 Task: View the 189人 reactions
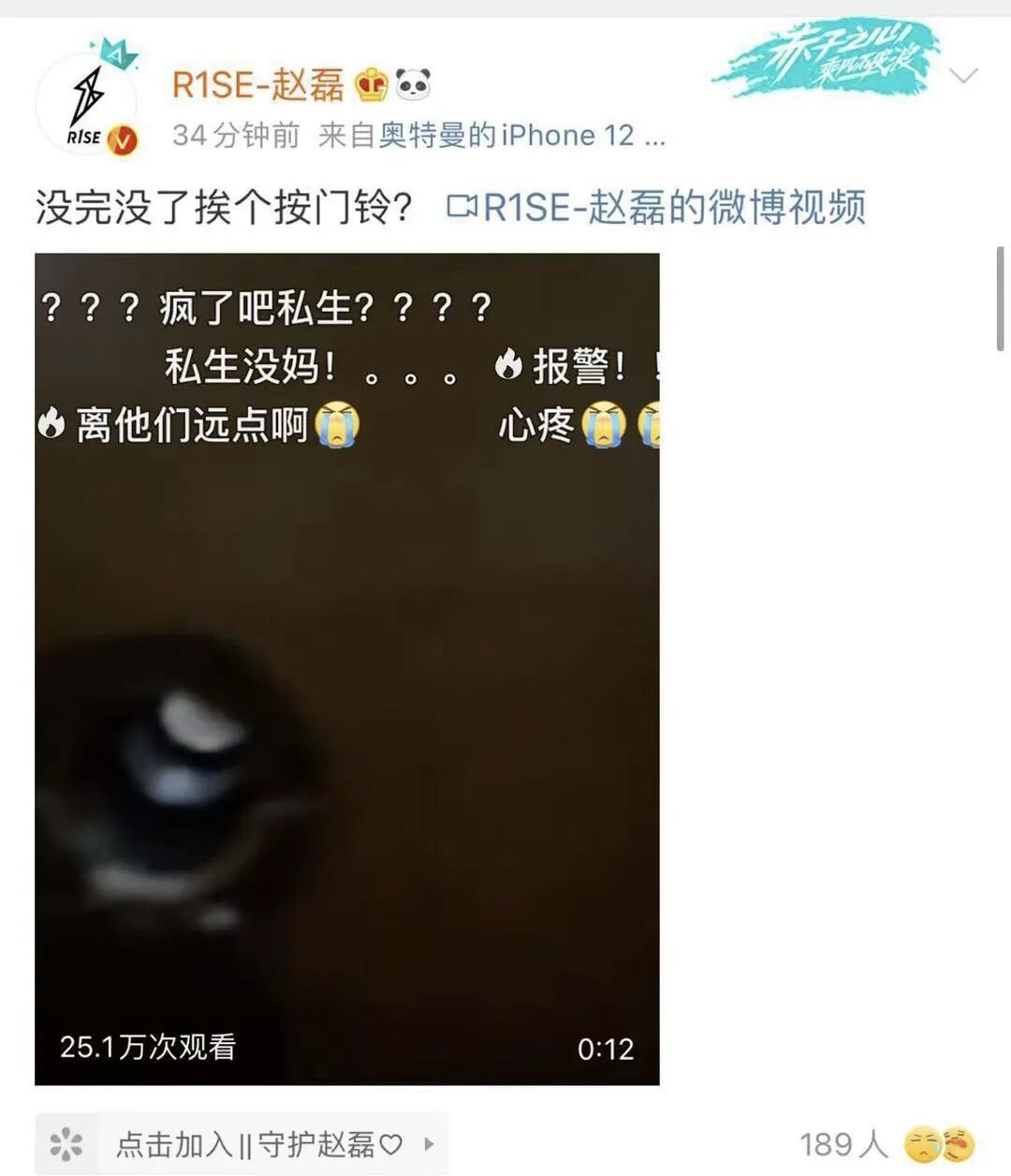(x=886, y=1143)
